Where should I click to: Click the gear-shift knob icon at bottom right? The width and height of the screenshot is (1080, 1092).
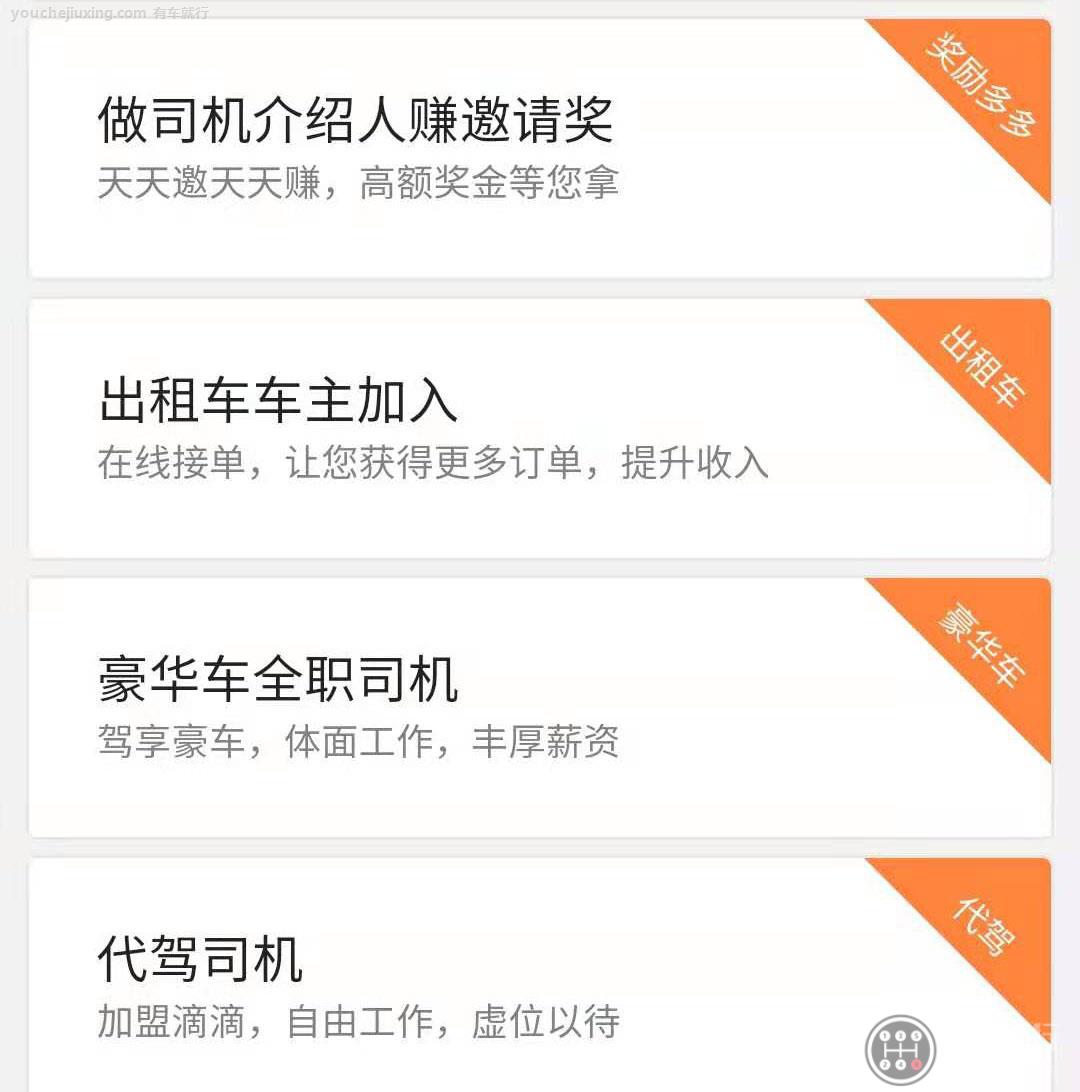901,1050
